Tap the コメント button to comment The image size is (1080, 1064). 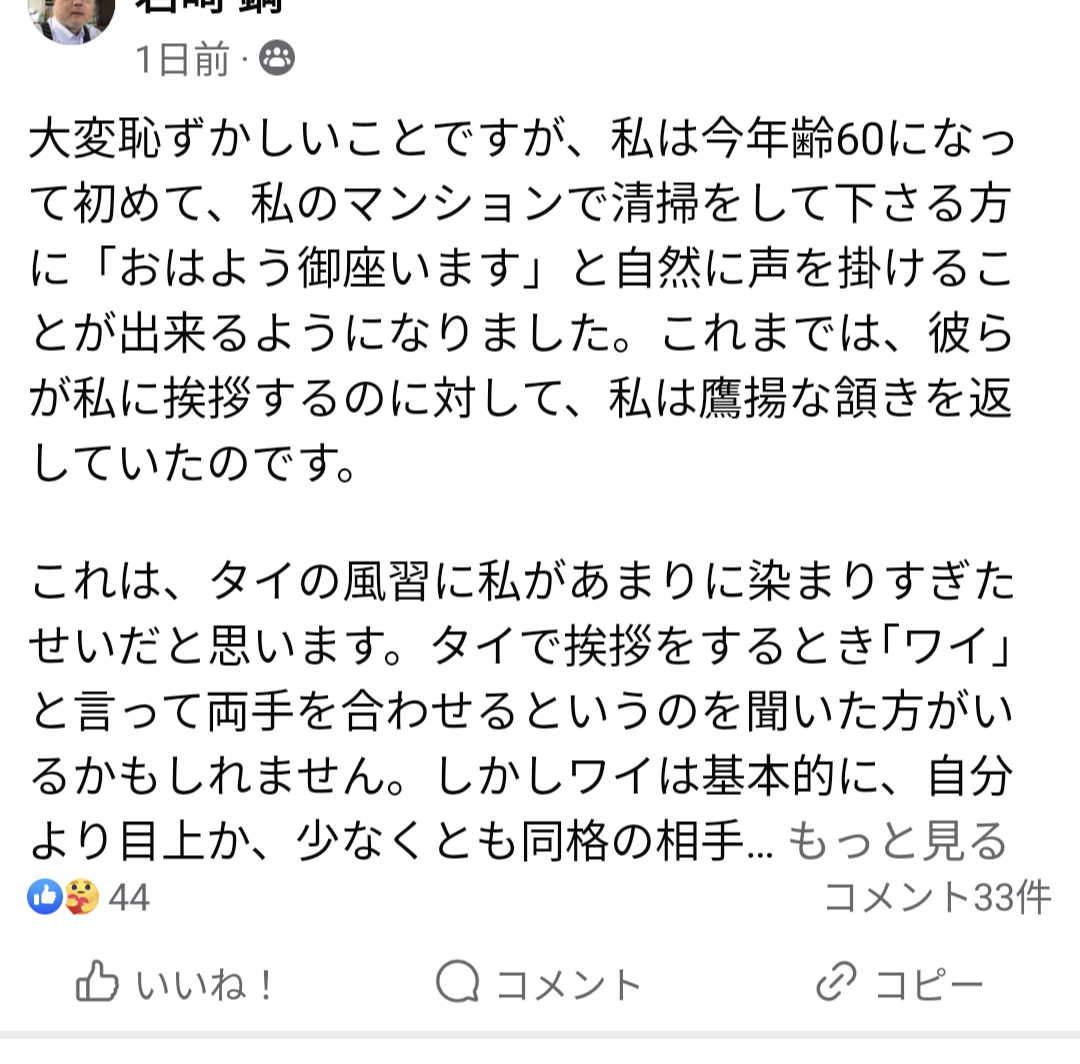pos(538,984)
